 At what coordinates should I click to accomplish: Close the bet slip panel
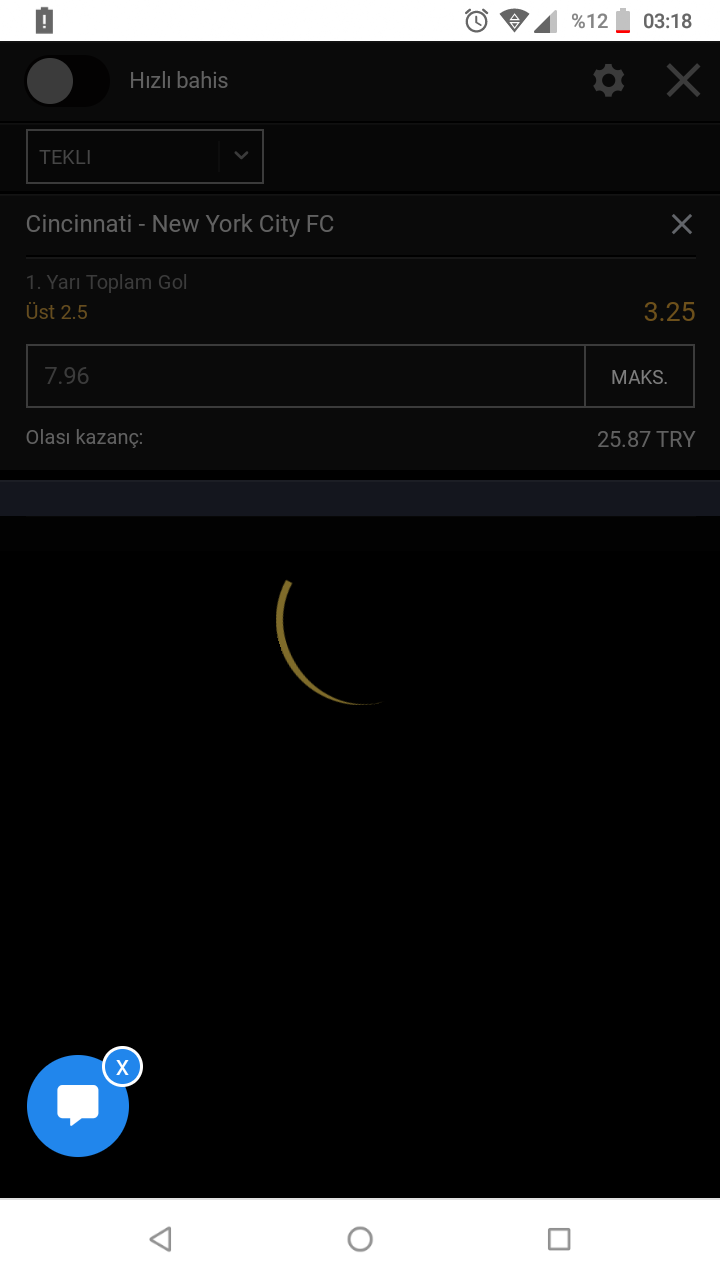683,81
